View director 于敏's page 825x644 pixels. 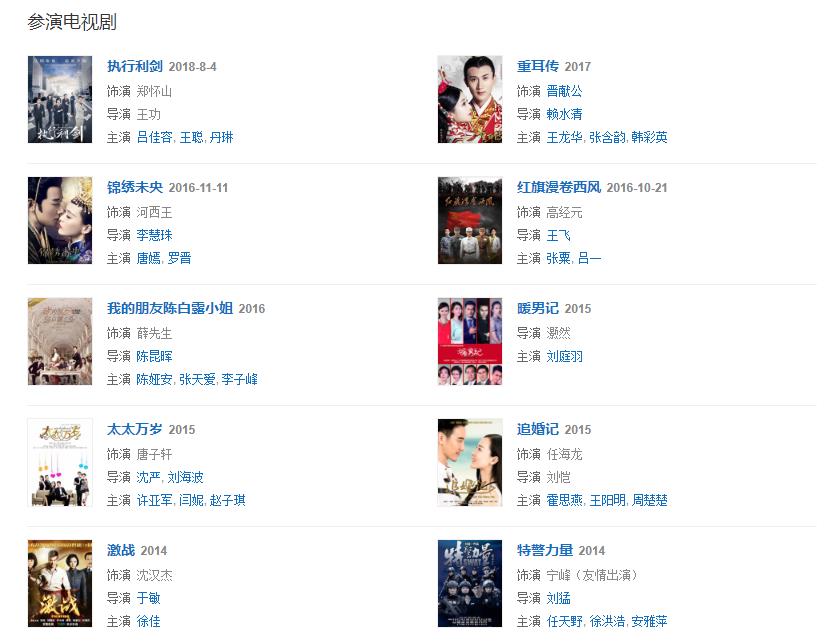click(148, 598)
